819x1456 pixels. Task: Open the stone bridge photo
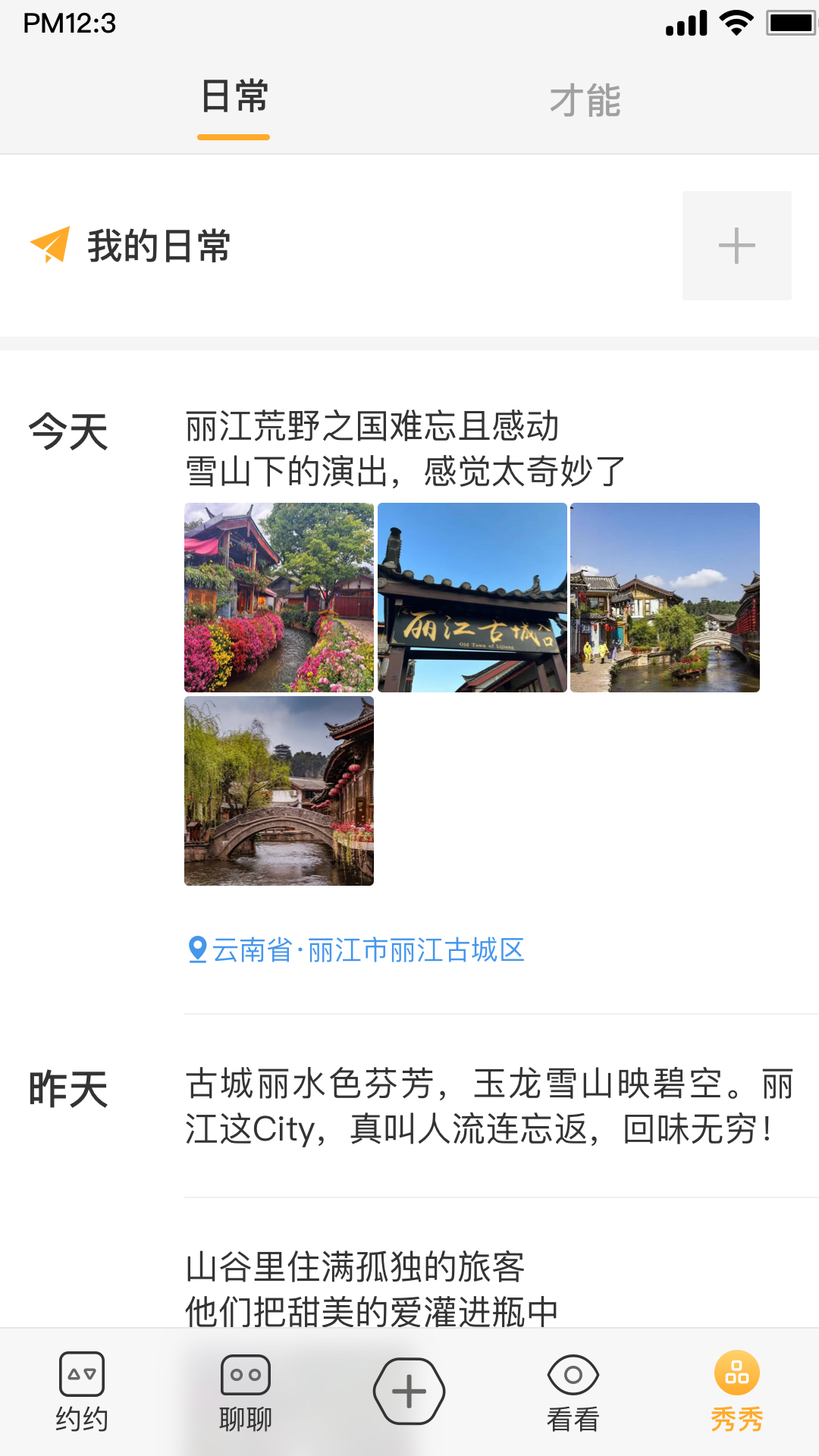[x=279, y=791]
